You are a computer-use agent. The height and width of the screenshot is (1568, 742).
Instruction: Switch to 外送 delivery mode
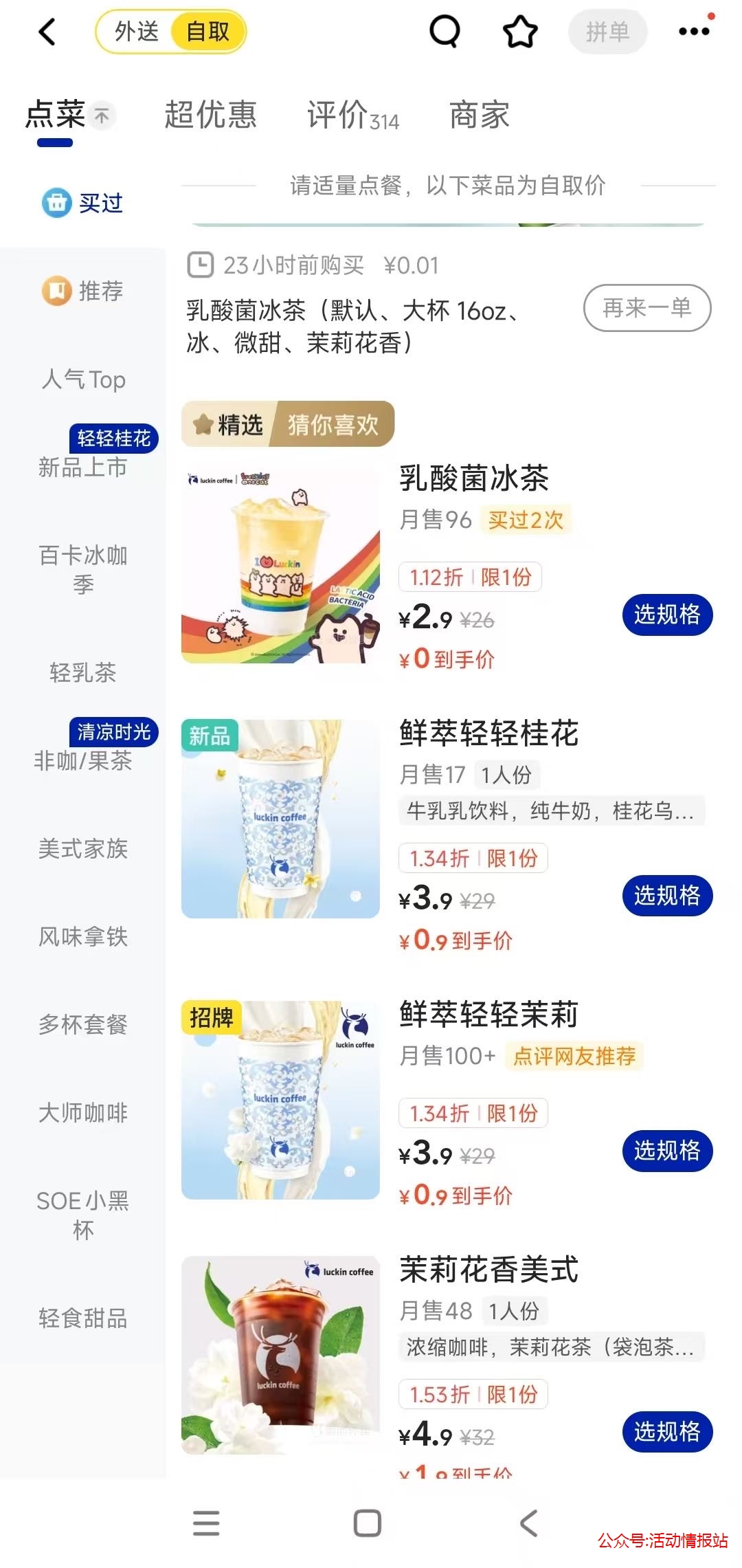tap(136, 32)
